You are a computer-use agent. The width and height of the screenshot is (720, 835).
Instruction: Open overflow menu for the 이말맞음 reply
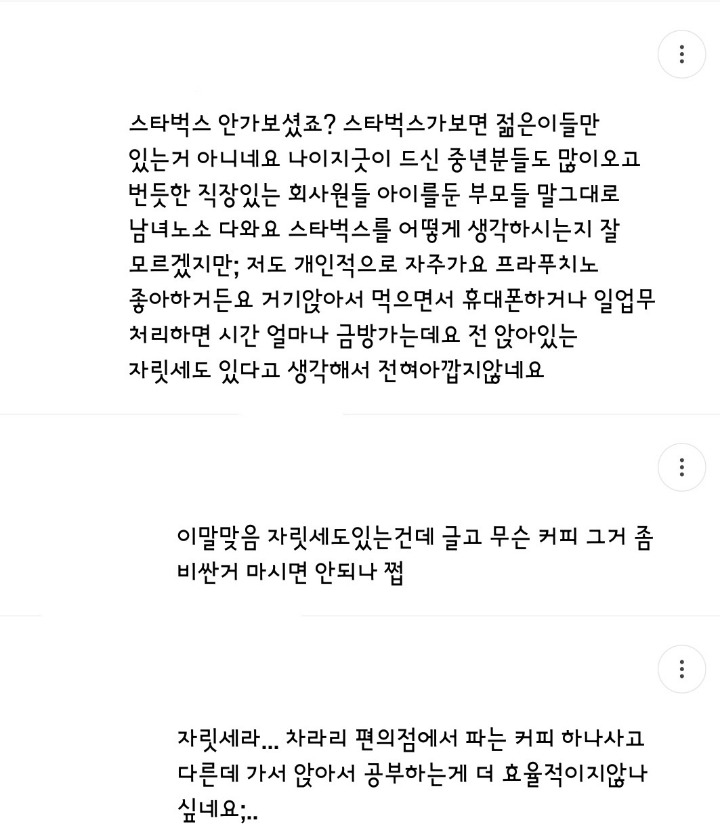click(x=682, y=467)
